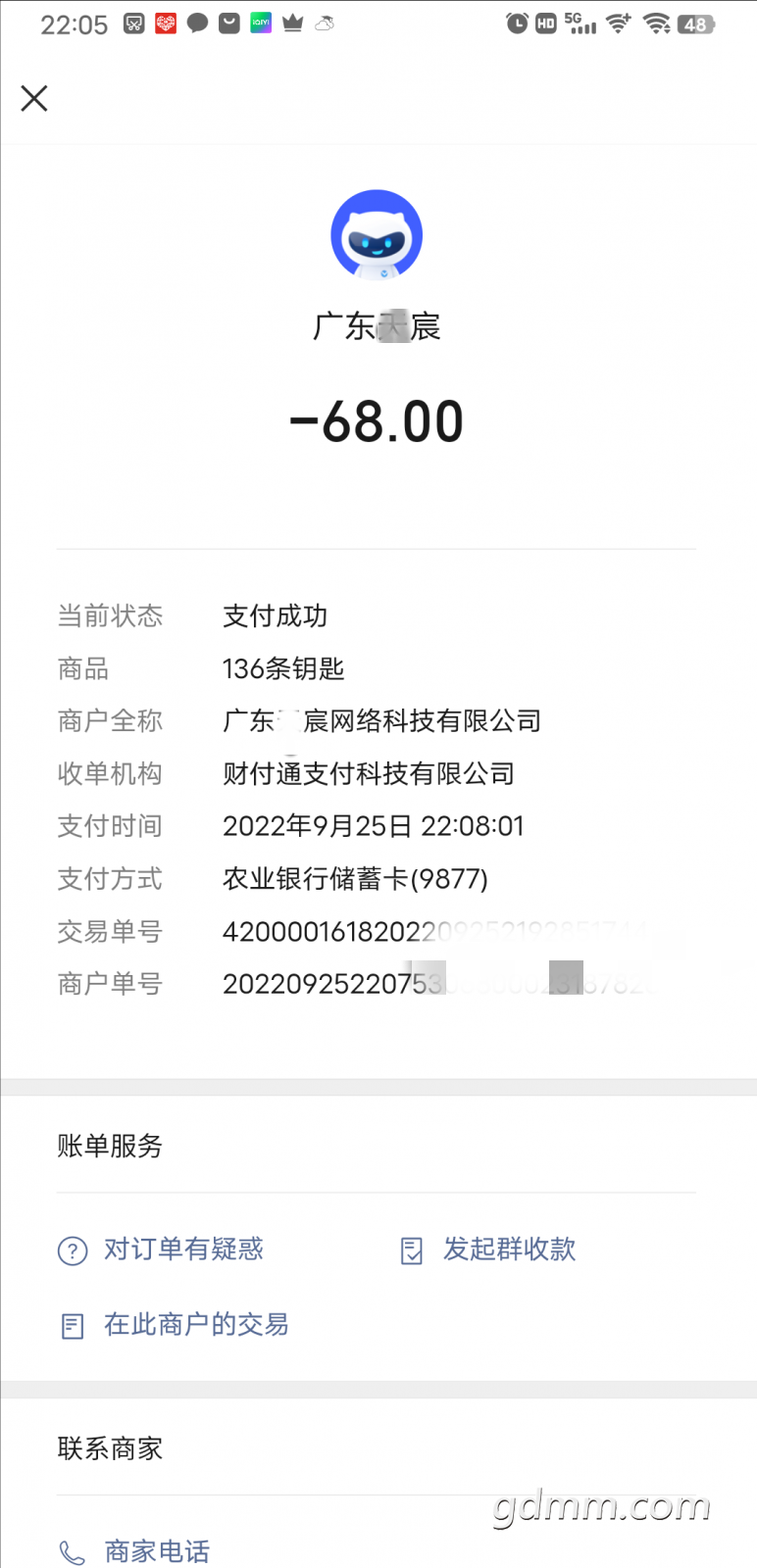
Task: Call merchant via 商家电话
Action: [156, 1551]
